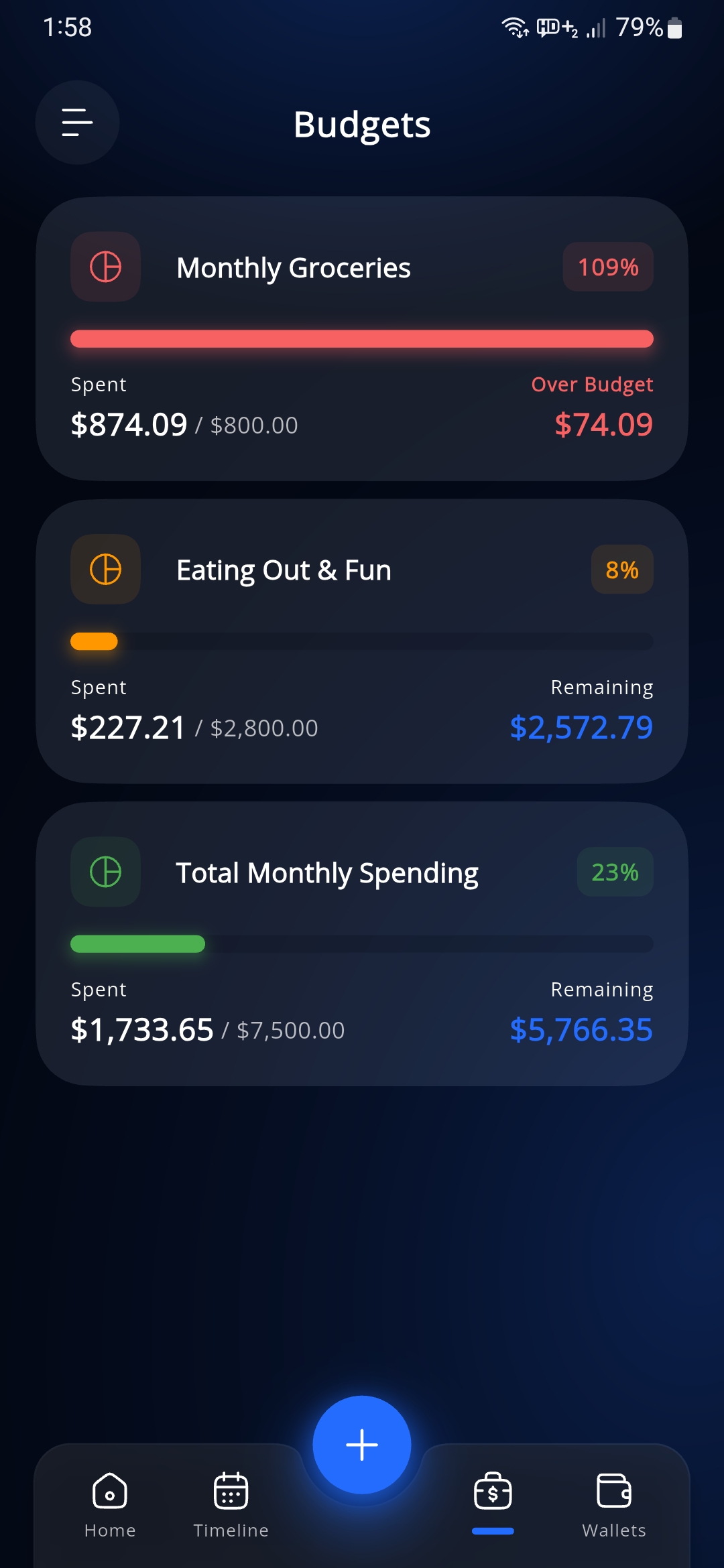Click the green pie chart icon on Total Monthly Spending
The height and width of the screenshot is (1568, 724).
[x=105, y=872]
